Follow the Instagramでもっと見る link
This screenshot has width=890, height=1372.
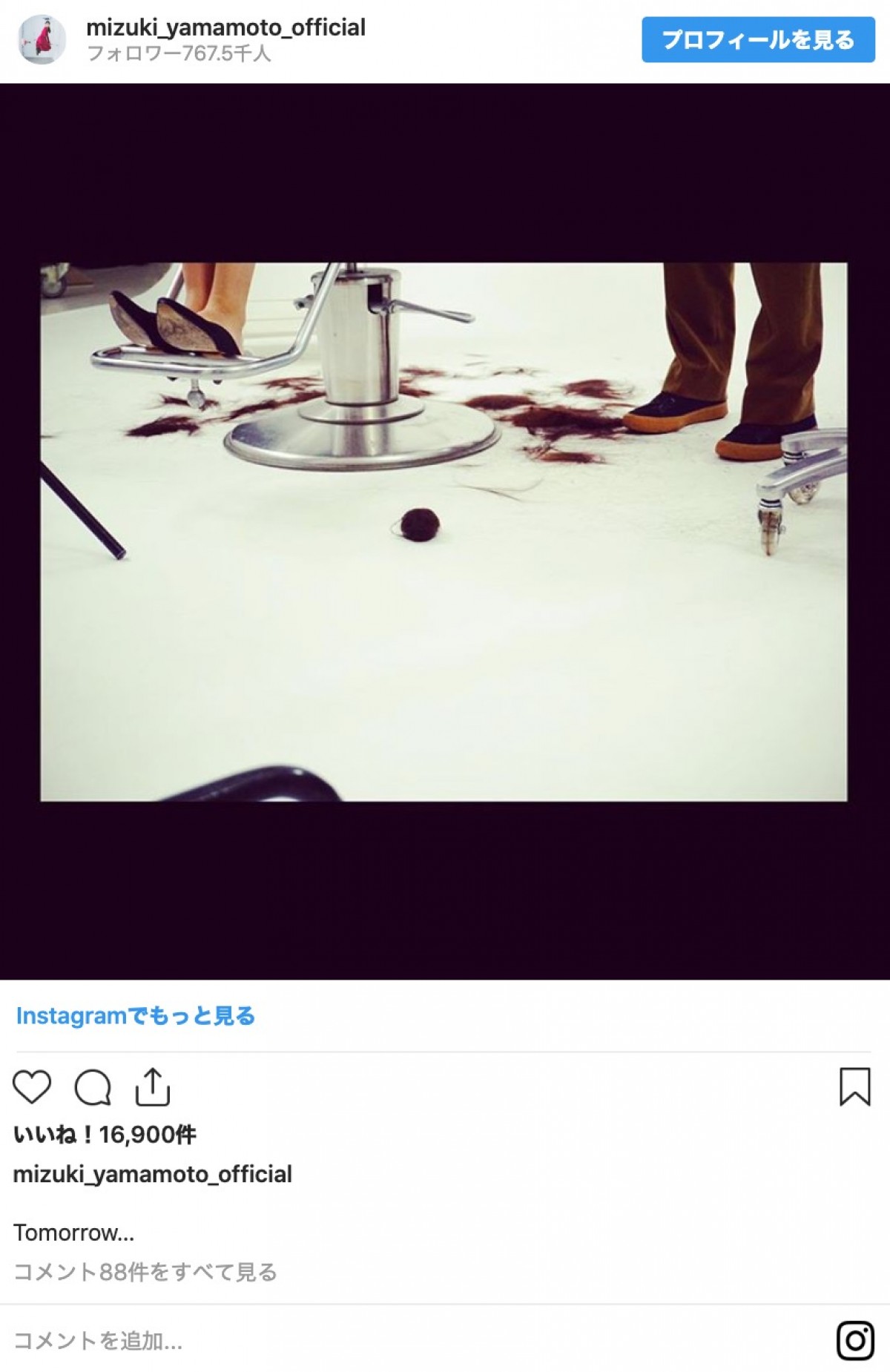point(136,1015)
